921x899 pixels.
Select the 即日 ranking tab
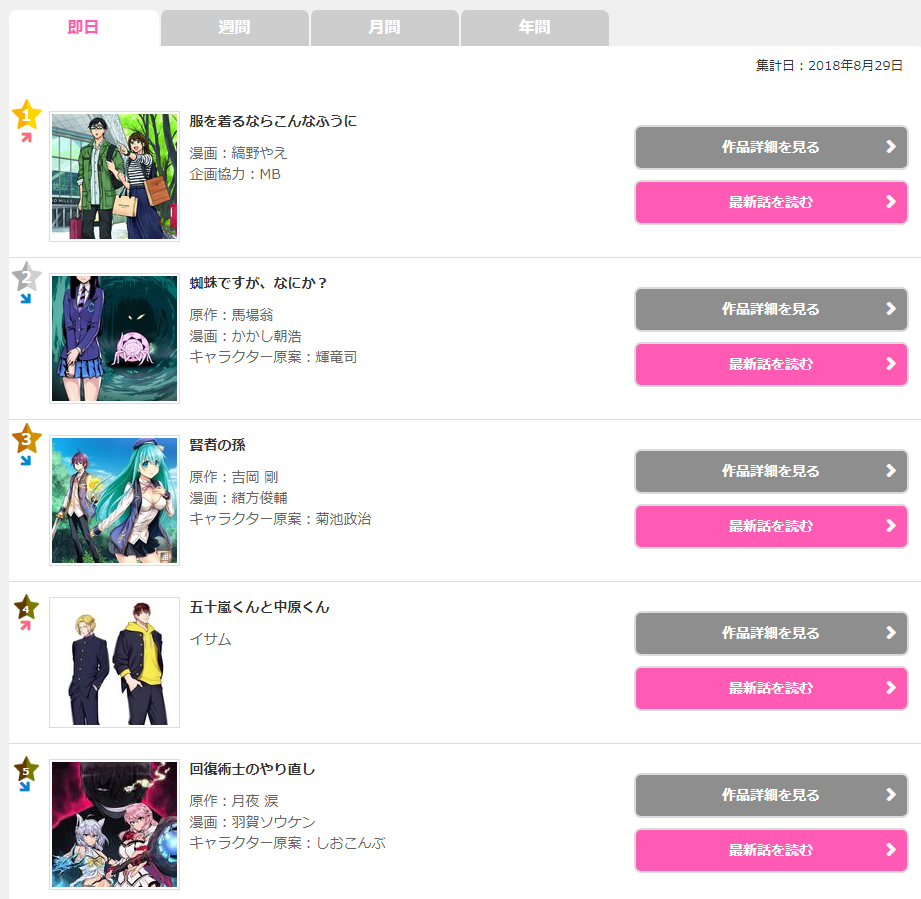(83, 28)
